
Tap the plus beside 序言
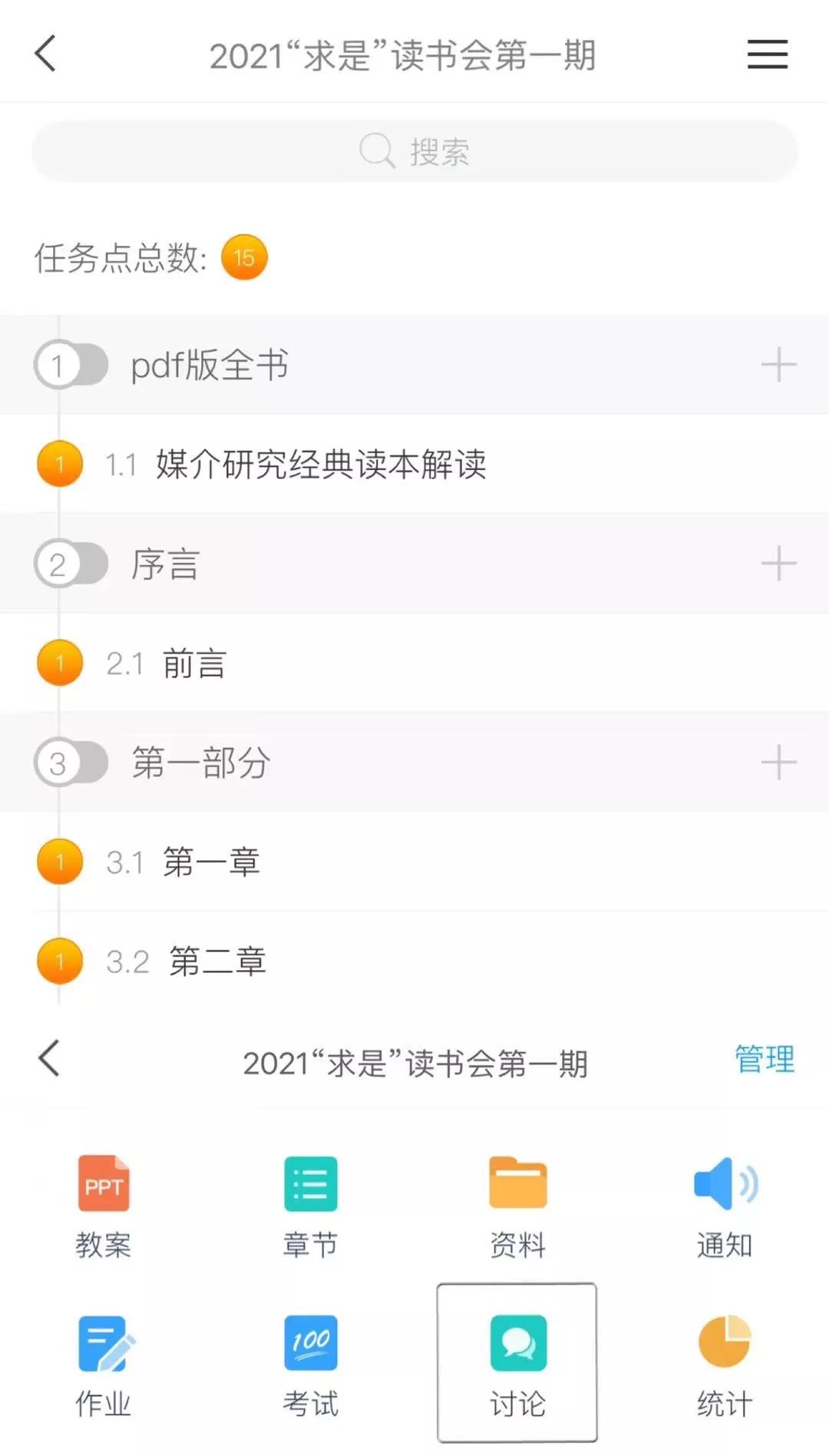tap(778, 564)
